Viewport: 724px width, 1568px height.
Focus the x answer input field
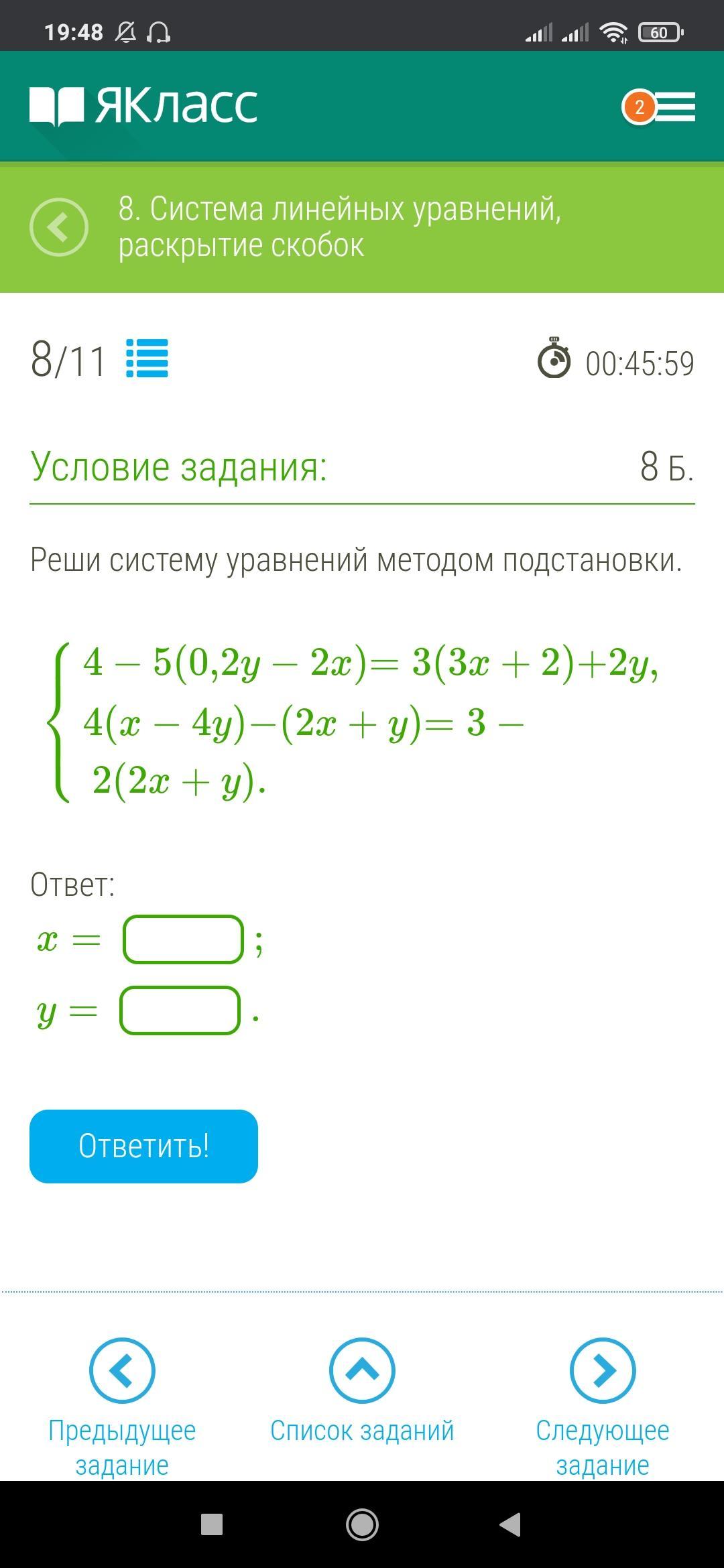pos(183,939)
